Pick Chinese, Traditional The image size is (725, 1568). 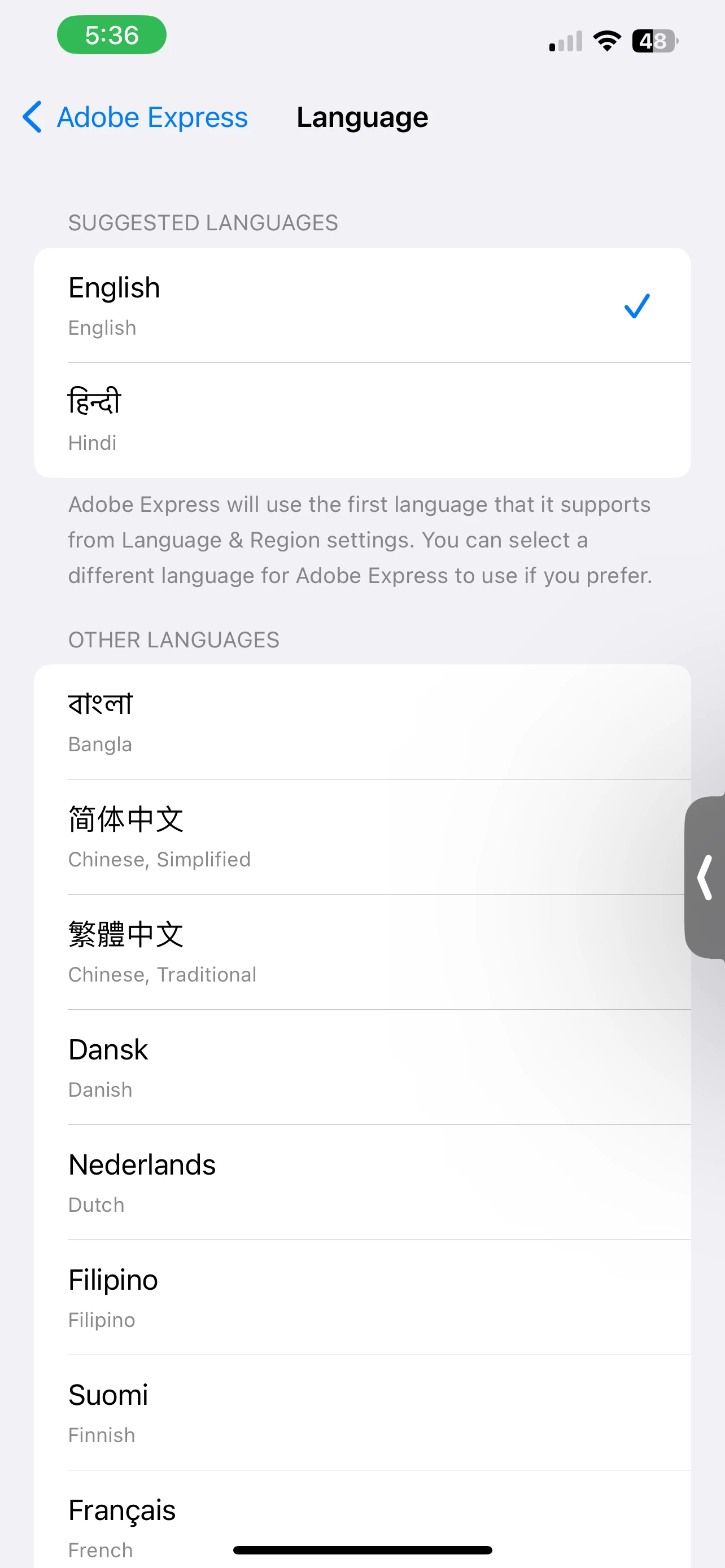(361, 952)
